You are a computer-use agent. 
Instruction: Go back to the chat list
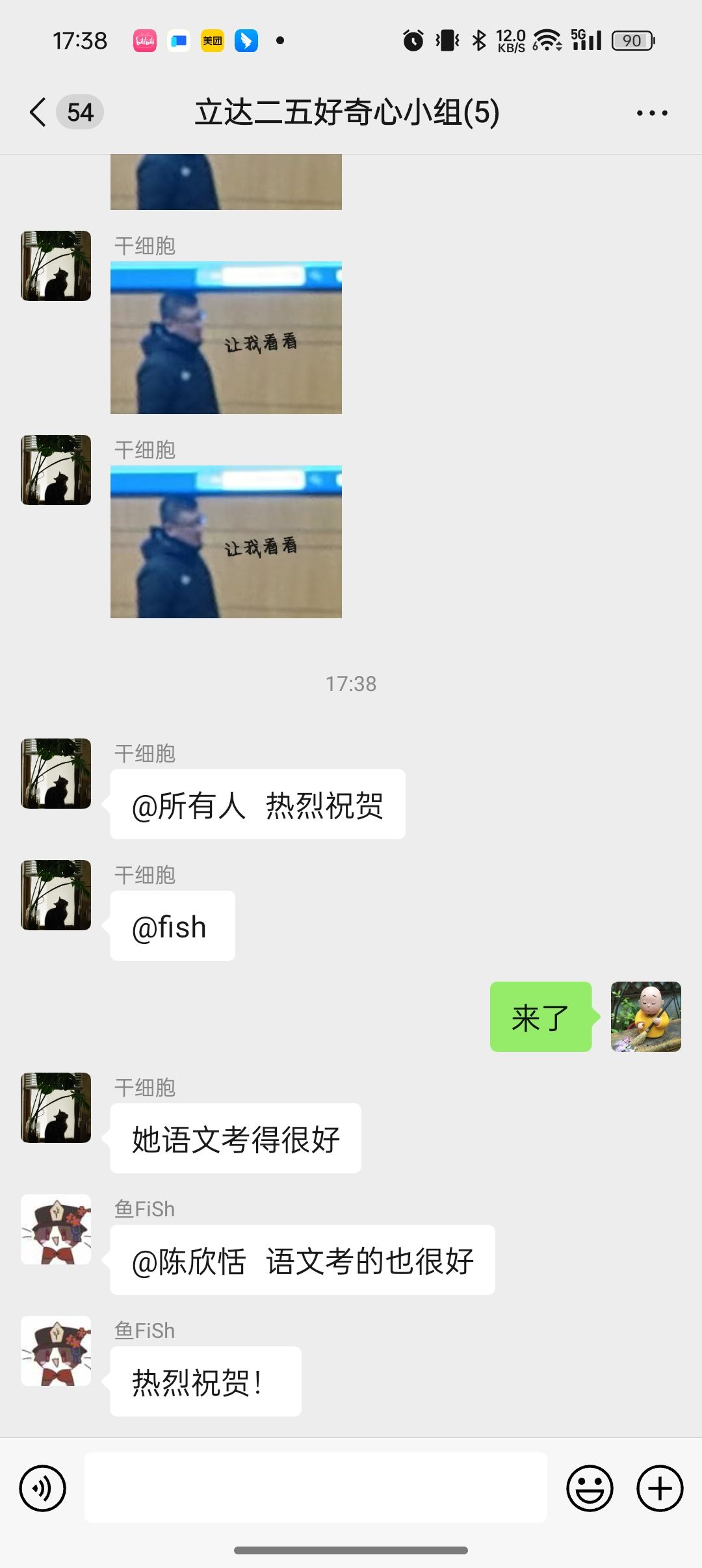[x=39, y=112]
